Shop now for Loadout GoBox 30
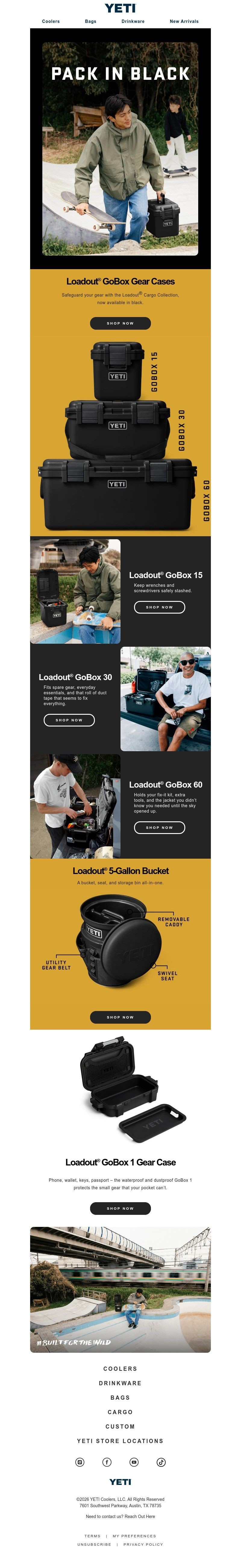 69,720
